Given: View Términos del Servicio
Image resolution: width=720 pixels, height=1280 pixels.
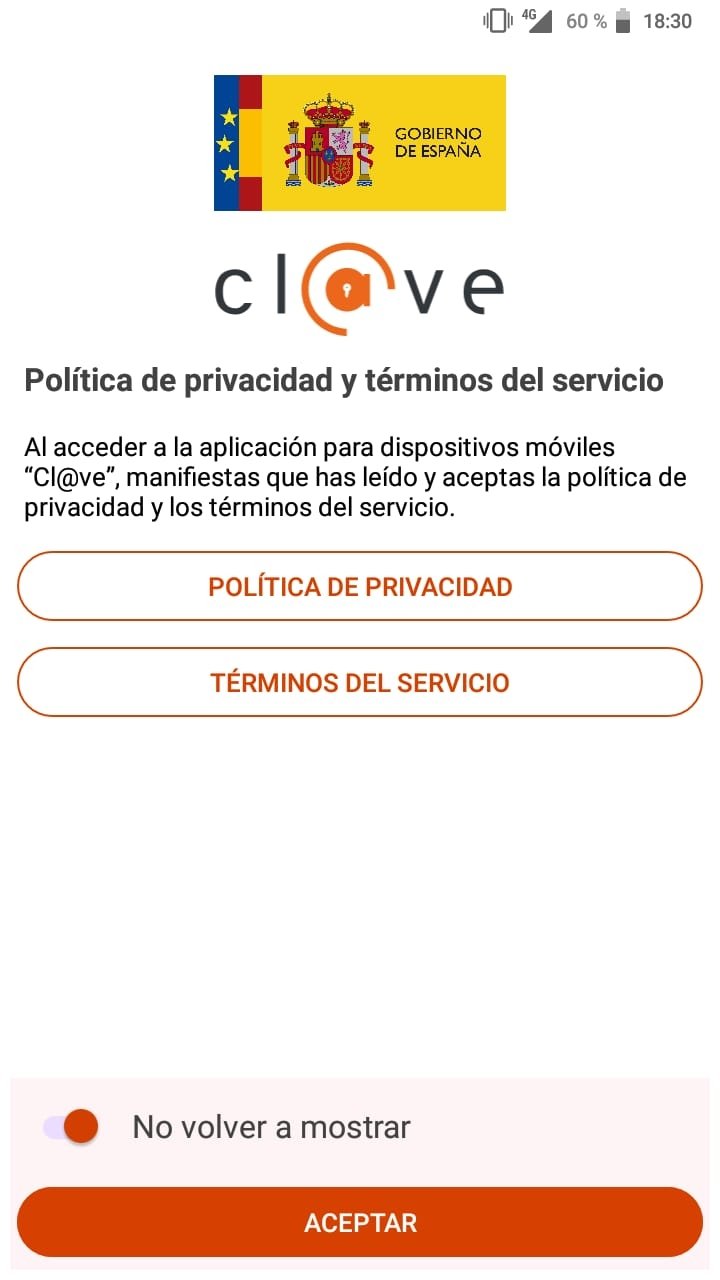Looking at the screenshot, I should 360,682.
